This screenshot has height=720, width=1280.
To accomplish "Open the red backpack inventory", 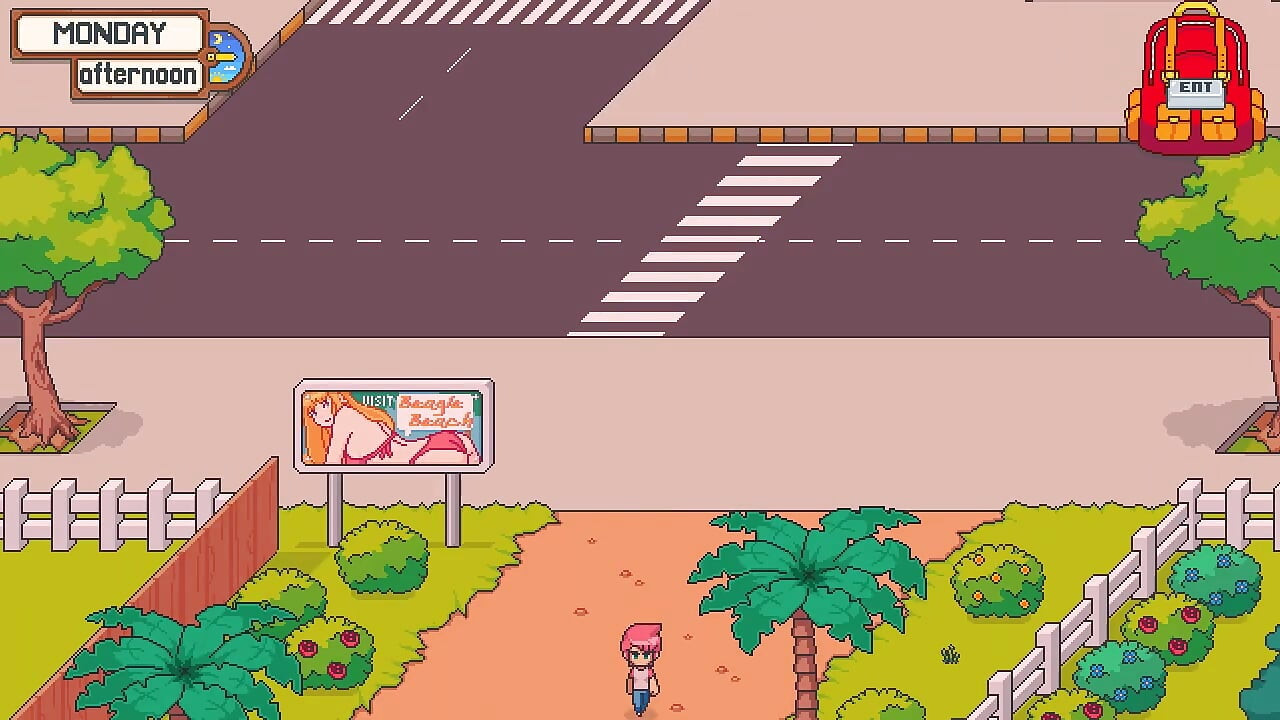I will pos(1196,82).
